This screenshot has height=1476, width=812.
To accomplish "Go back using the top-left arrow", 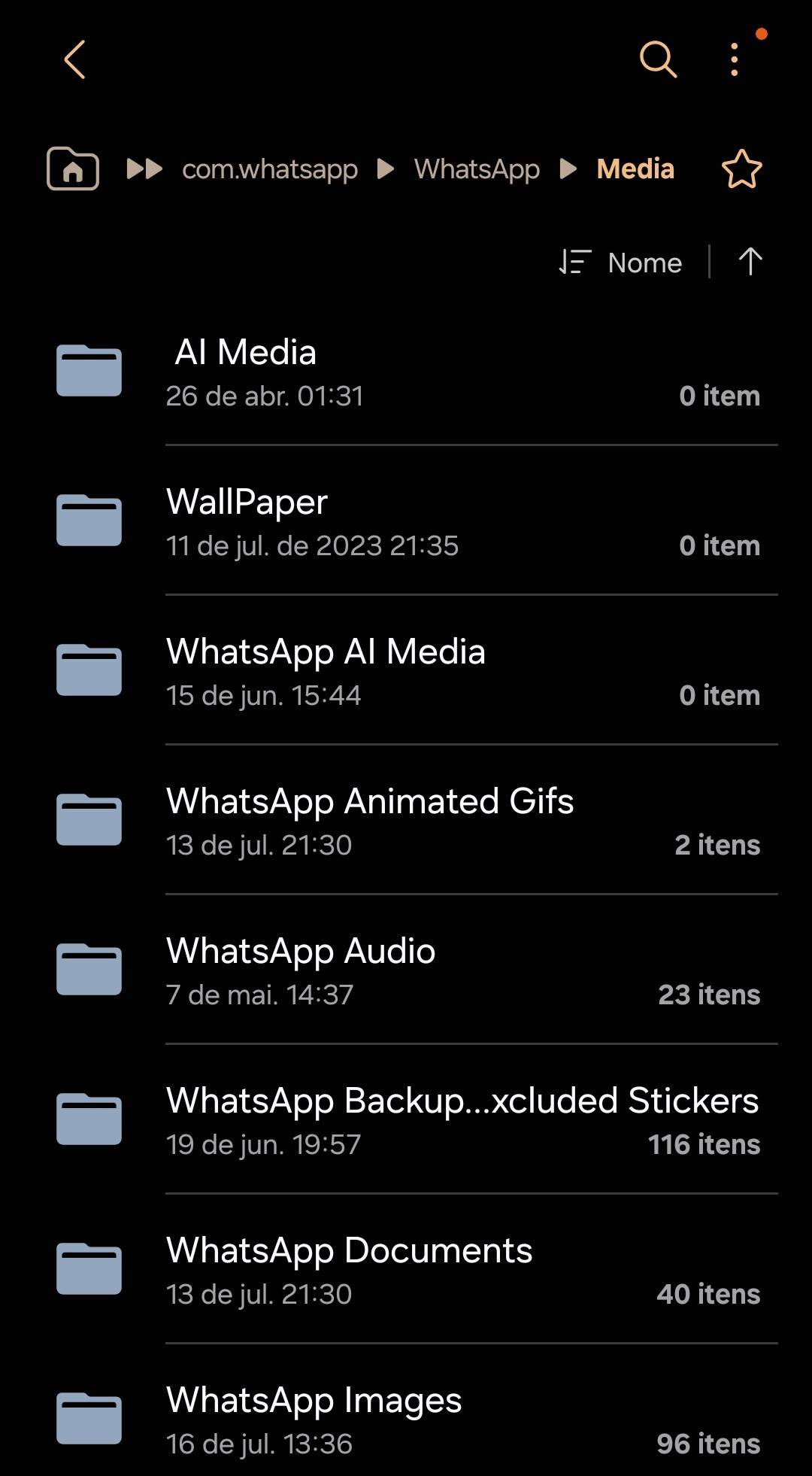I will (x=74, y=59).
